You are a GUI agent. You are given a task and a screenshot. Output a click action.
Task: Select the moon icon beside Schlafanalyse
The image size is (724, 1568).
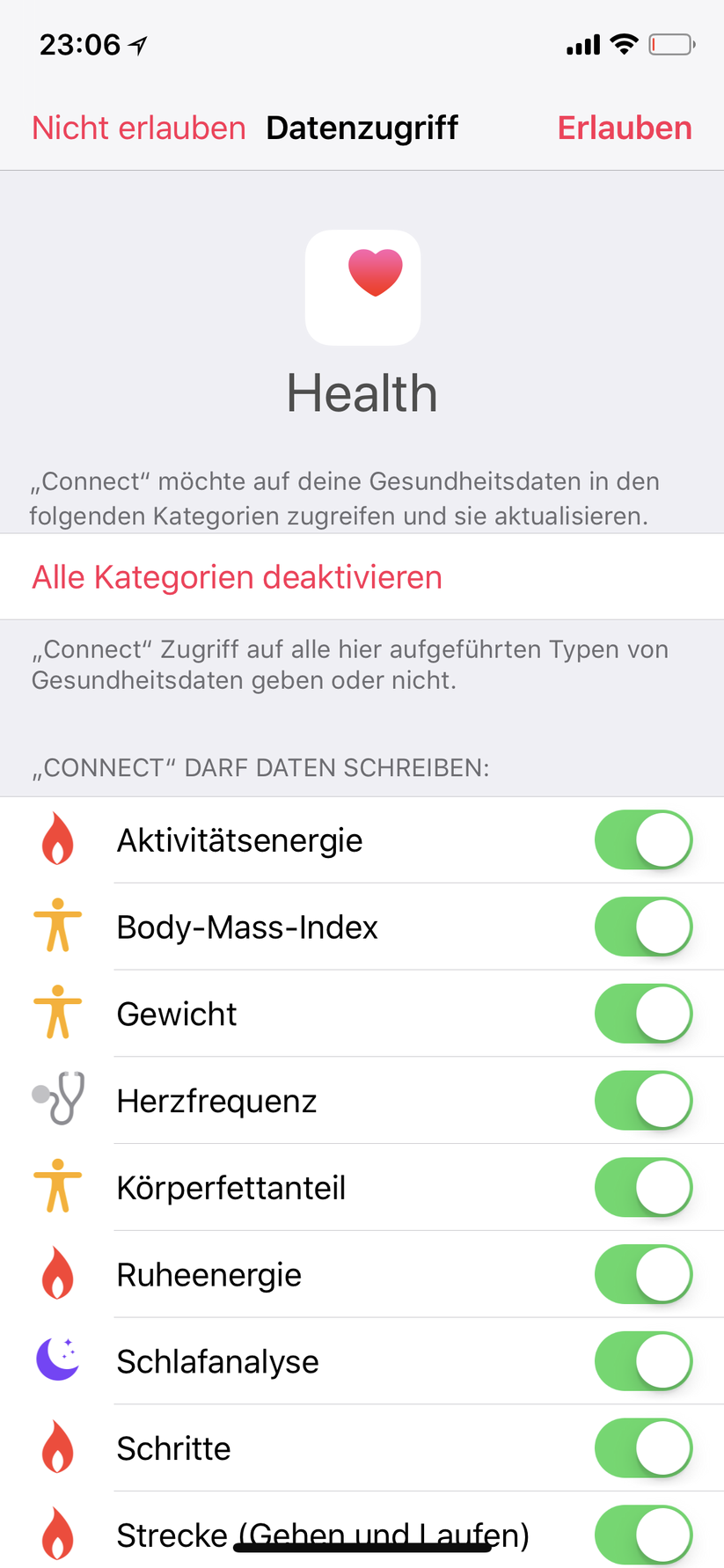(56, 1360)
